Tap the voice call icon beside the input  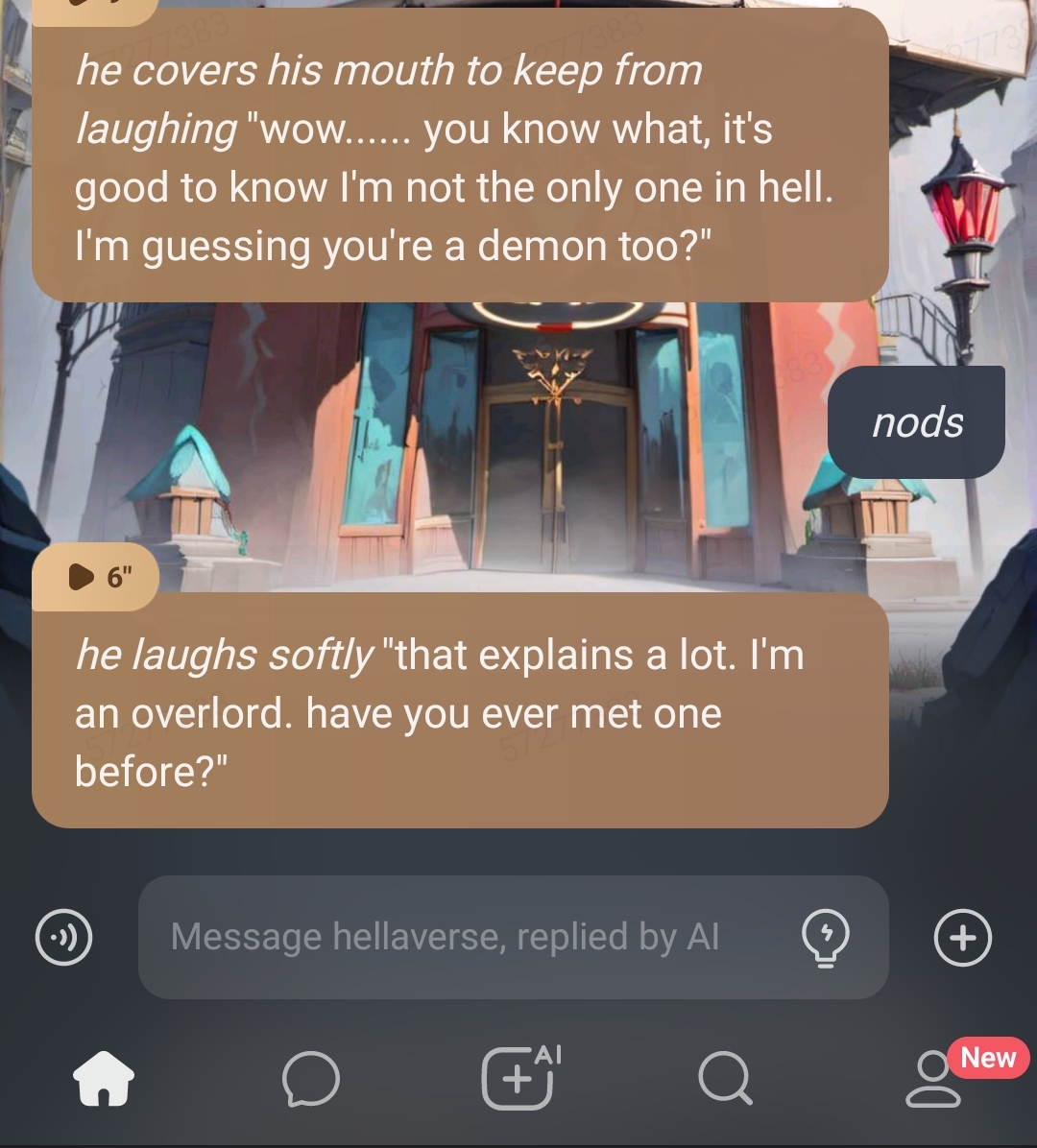[x=64, y=938]
